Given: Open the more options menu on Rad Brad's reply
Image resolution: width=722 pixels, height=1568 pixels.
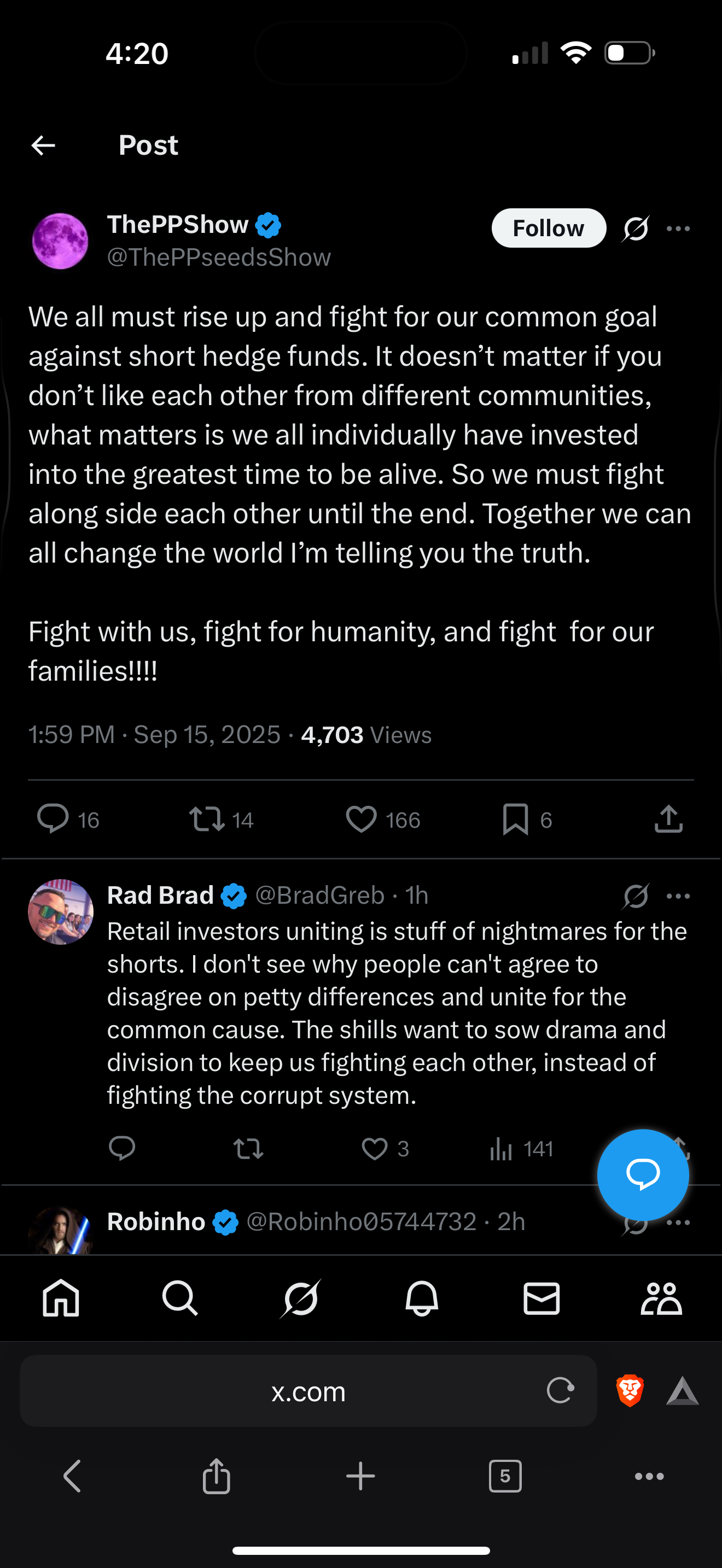Looking at the screenshot, I should tap(678, 896).
